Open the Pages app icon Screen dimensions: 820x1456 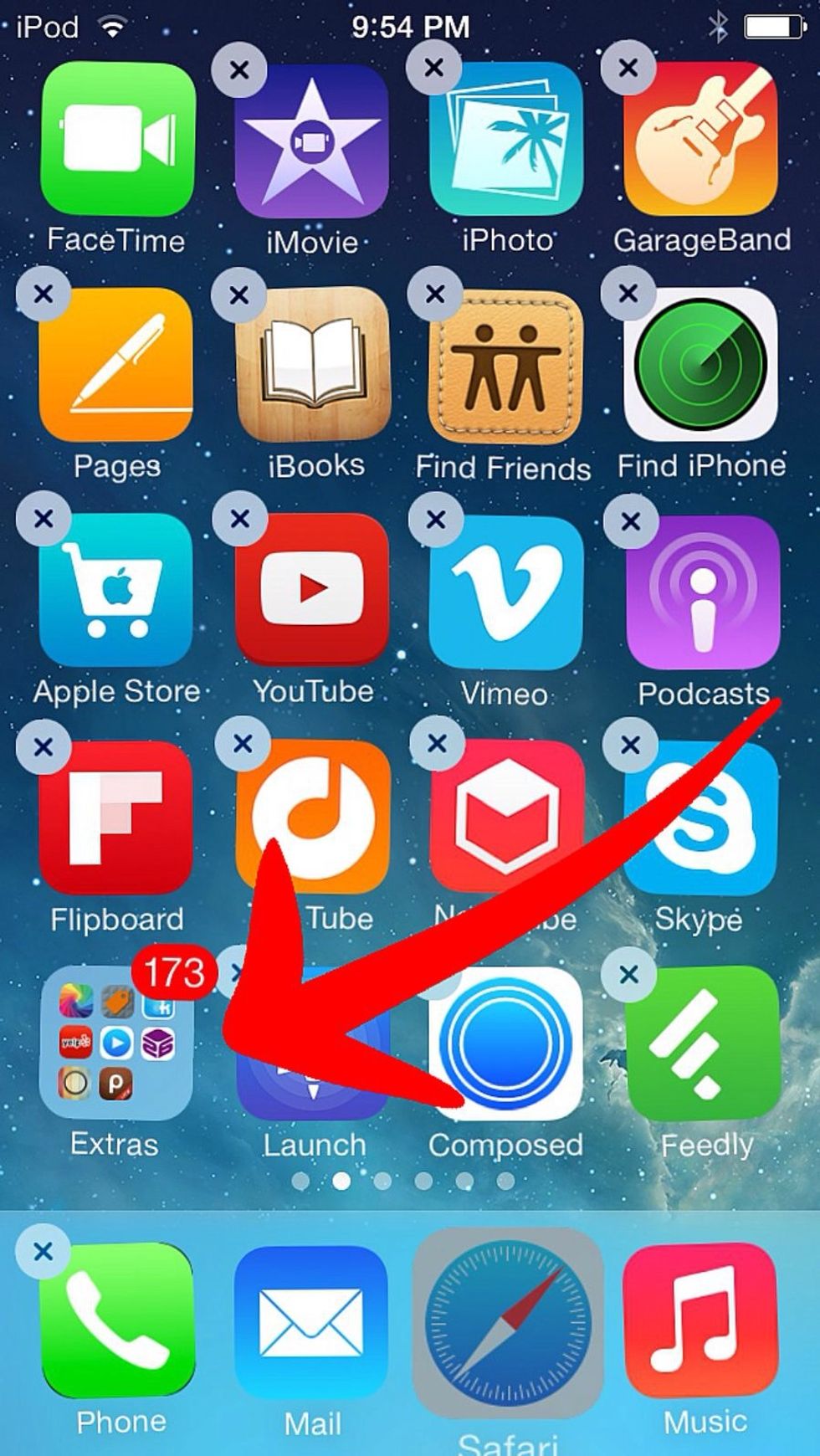tap(116, 365)
